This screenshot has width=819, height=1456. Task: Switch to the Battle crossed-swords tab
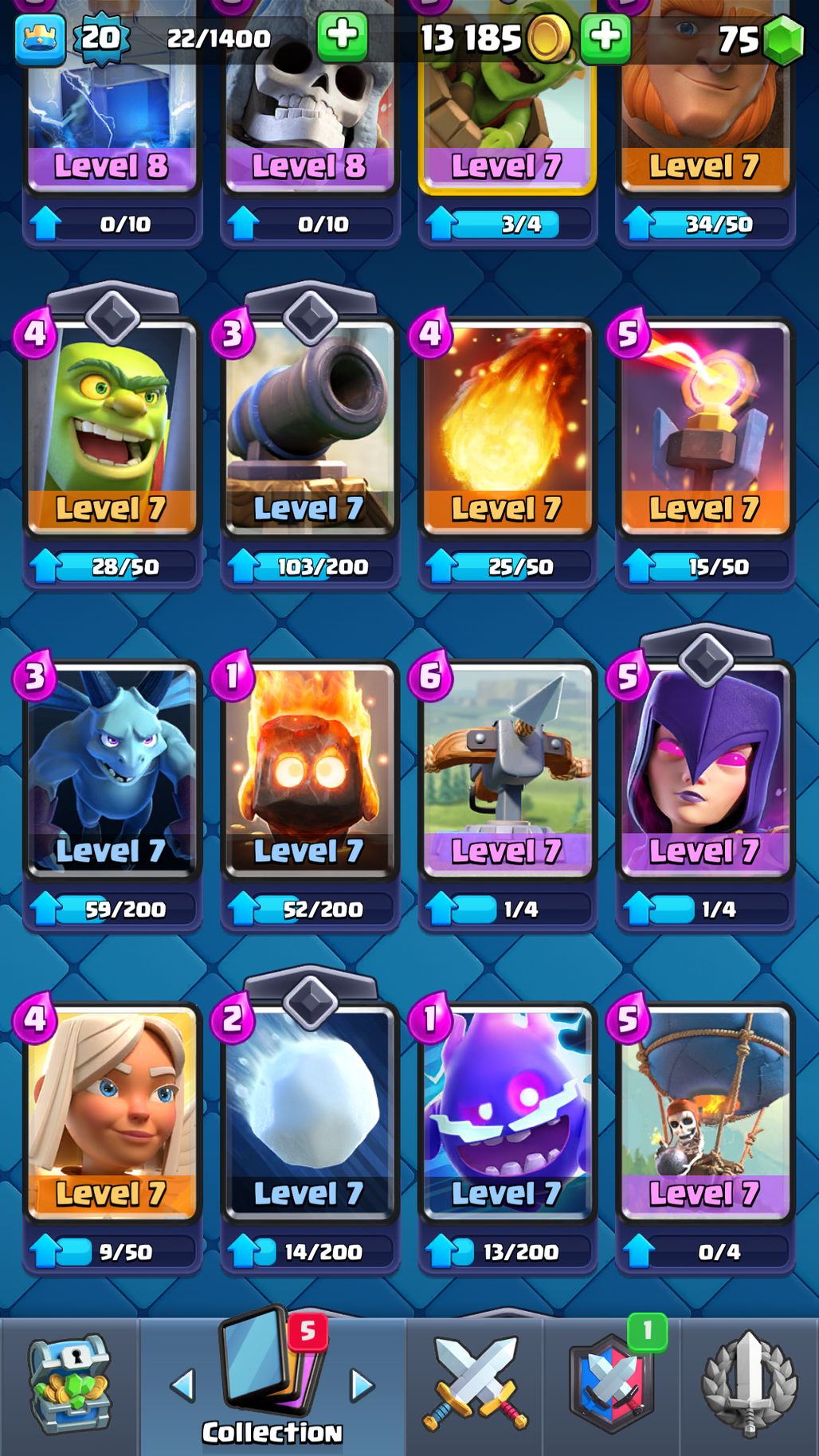[x=476, y=1386]
